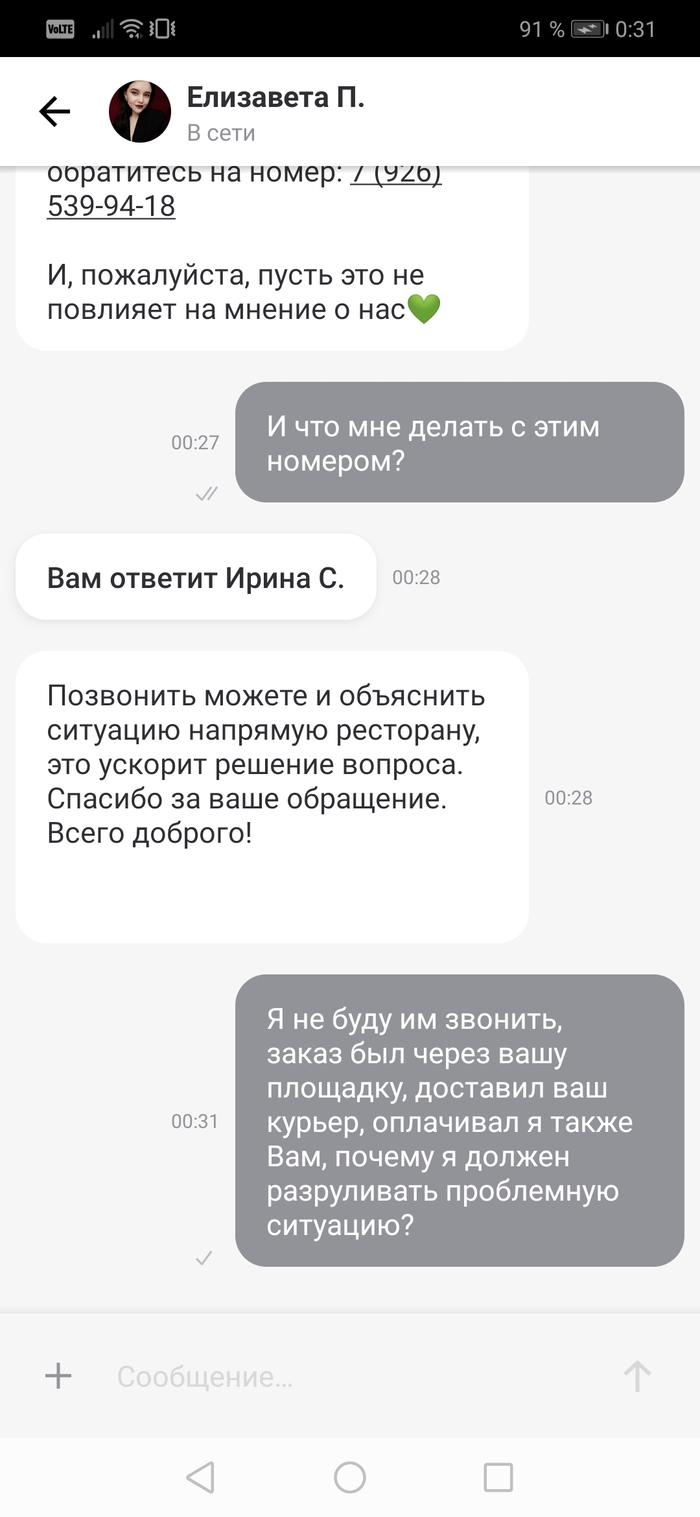Viewport: 700px width, 1517px height.
Task: Open the attachment plus icon
Action: pos(58,1376)
